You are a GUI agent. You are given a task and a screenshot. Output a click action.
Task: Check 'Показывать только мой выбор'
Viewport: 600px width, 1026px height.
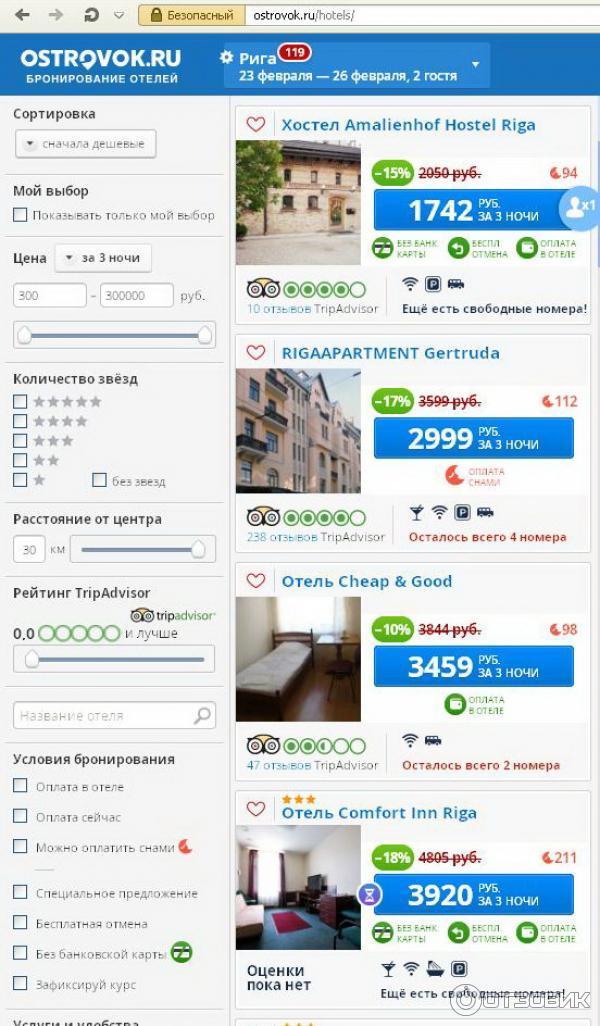coord(20,215)
